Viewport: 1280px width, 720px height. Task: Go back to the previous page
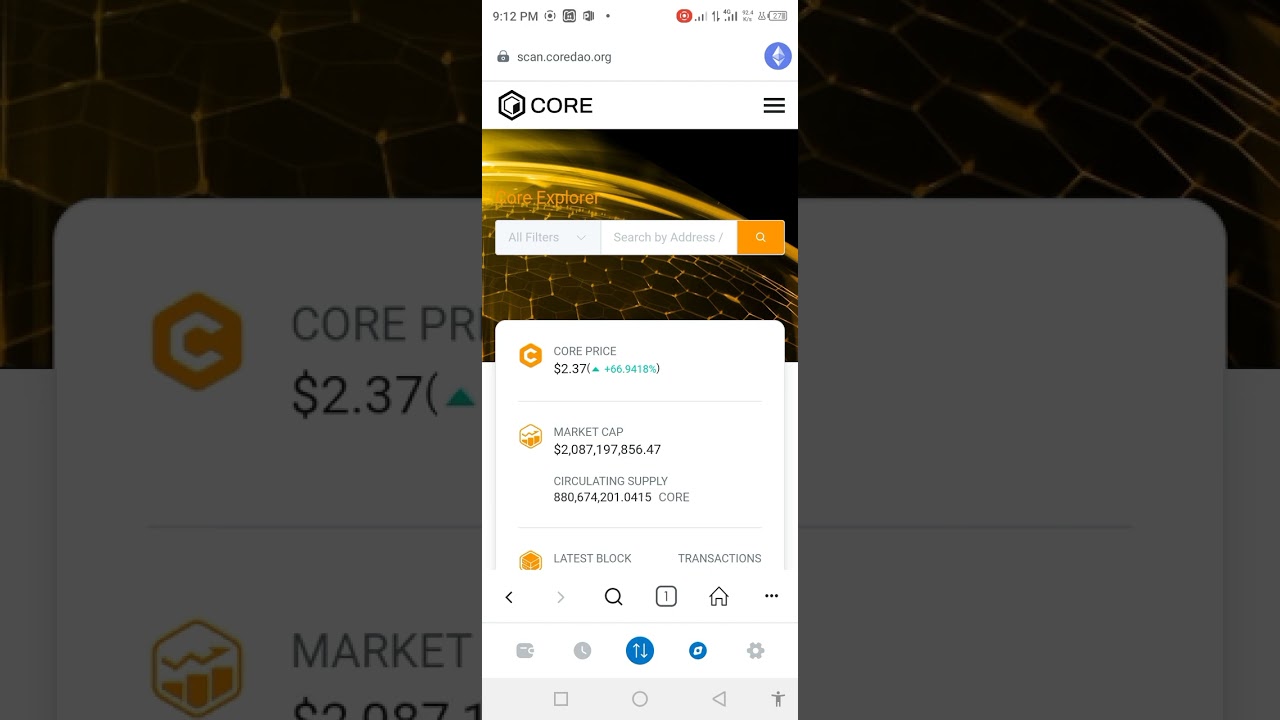509,597
